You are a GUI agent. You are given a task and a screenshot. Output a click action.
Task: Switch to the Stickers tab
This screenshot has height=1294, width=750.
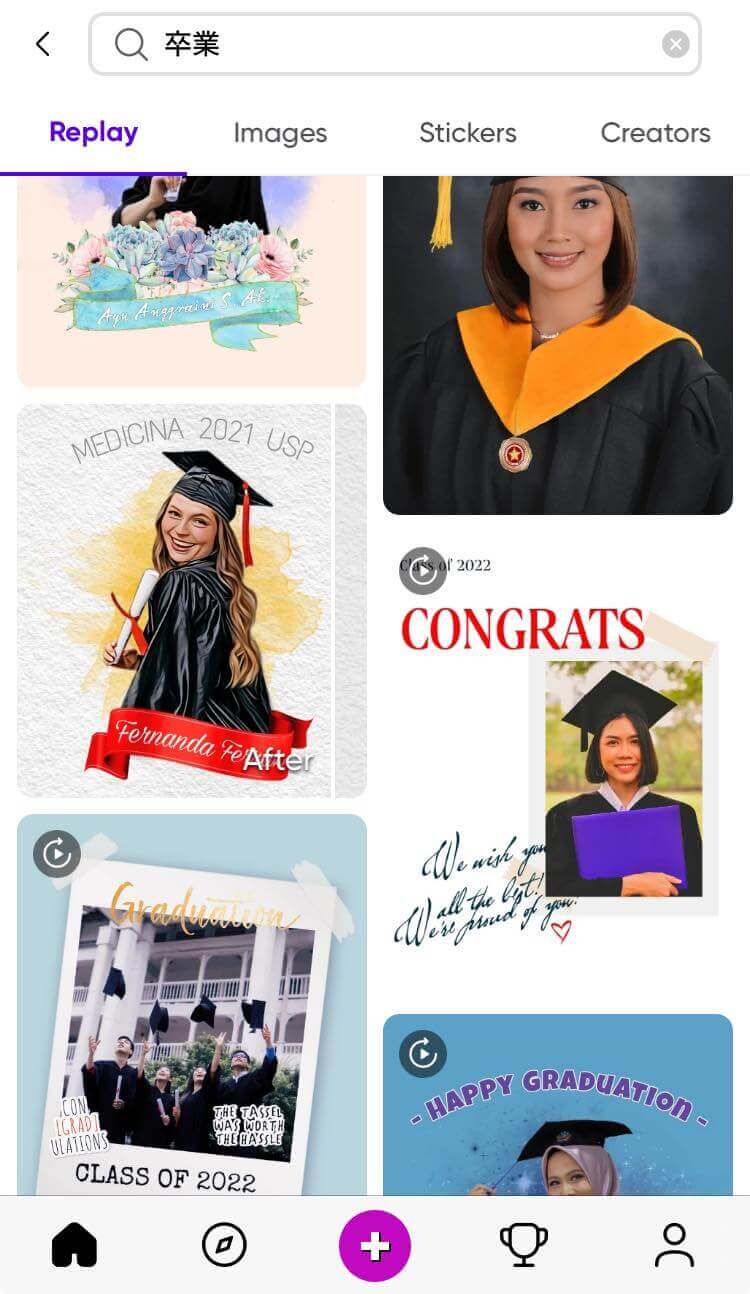(467, 133)
